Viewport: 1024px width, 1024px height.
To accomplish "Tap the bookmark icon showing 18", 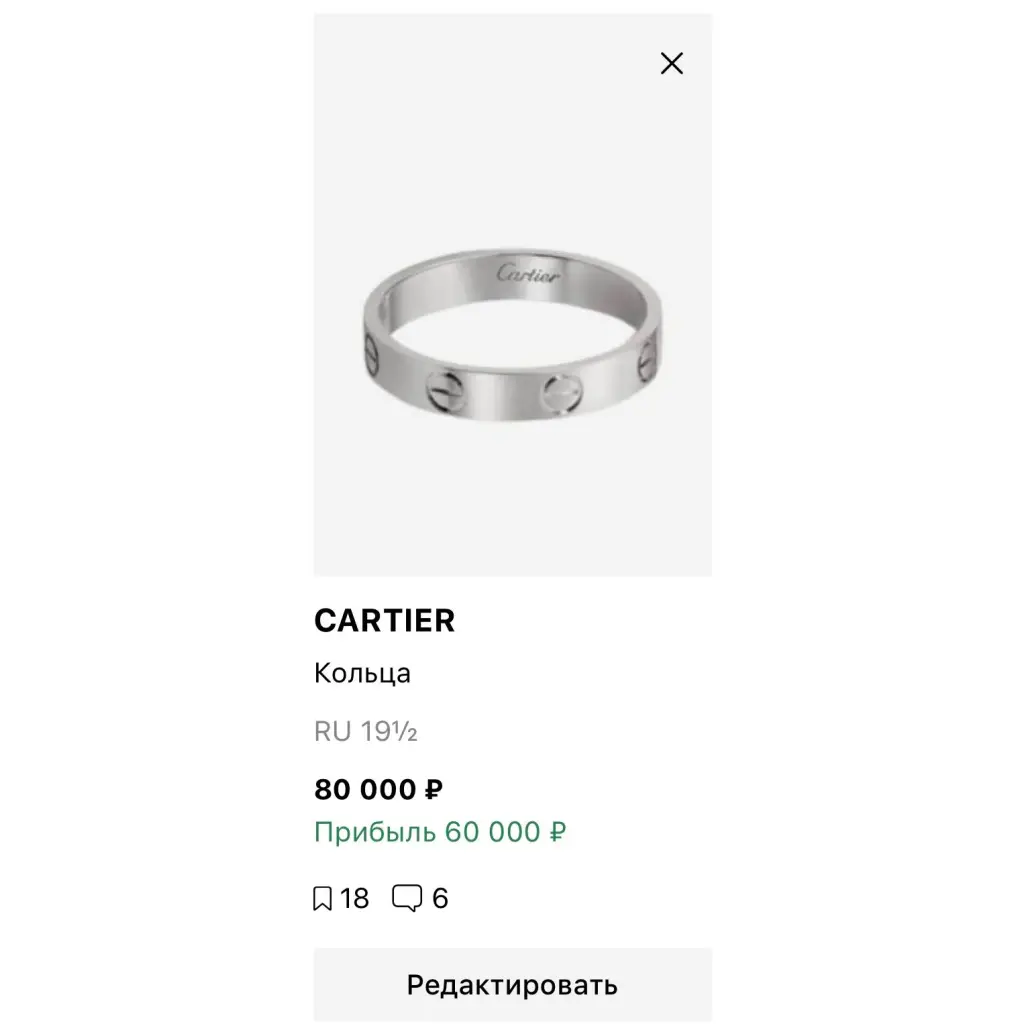I will click(323, 899).
